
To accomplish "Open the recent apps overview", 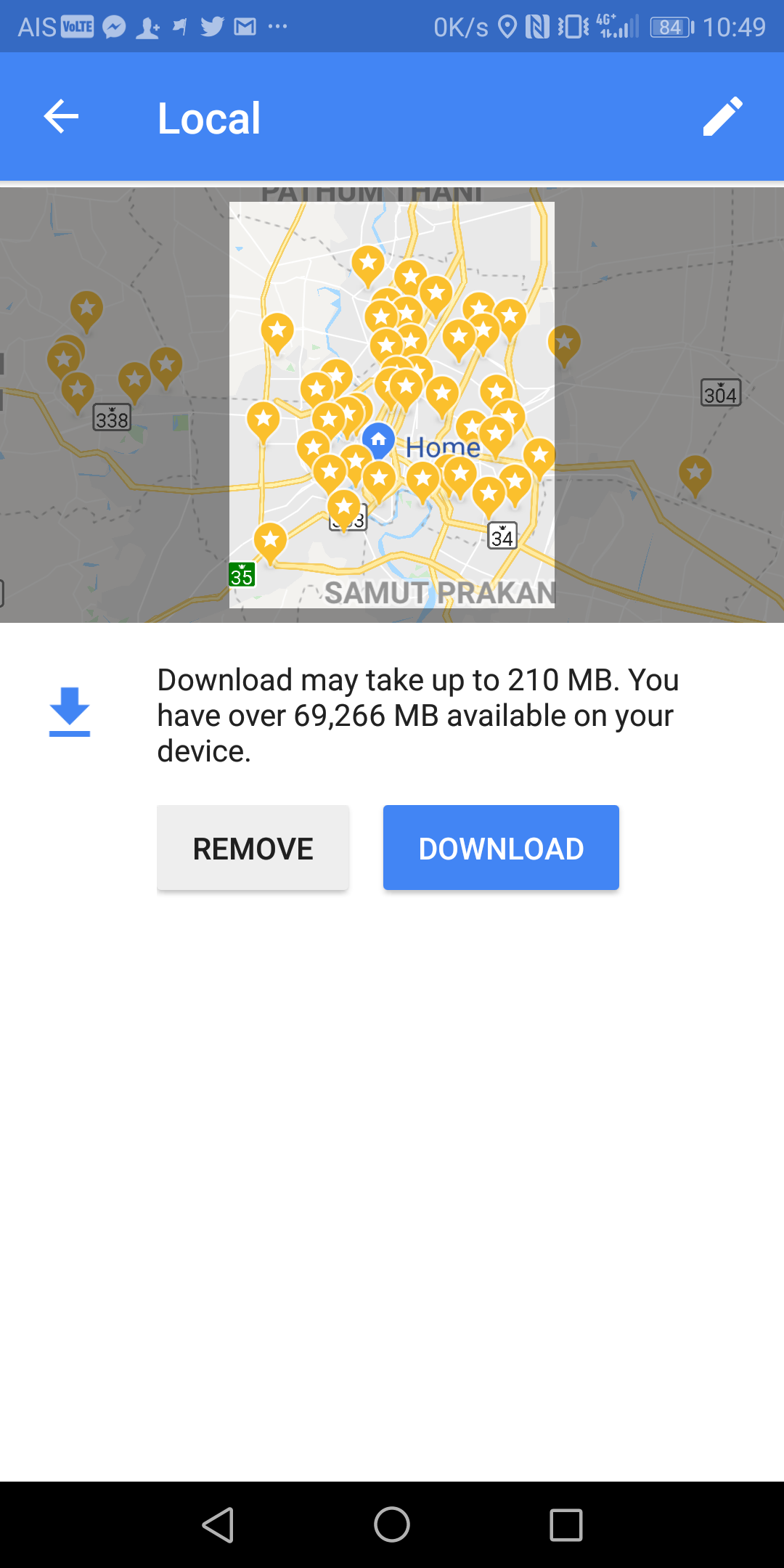I will 566,1524.
